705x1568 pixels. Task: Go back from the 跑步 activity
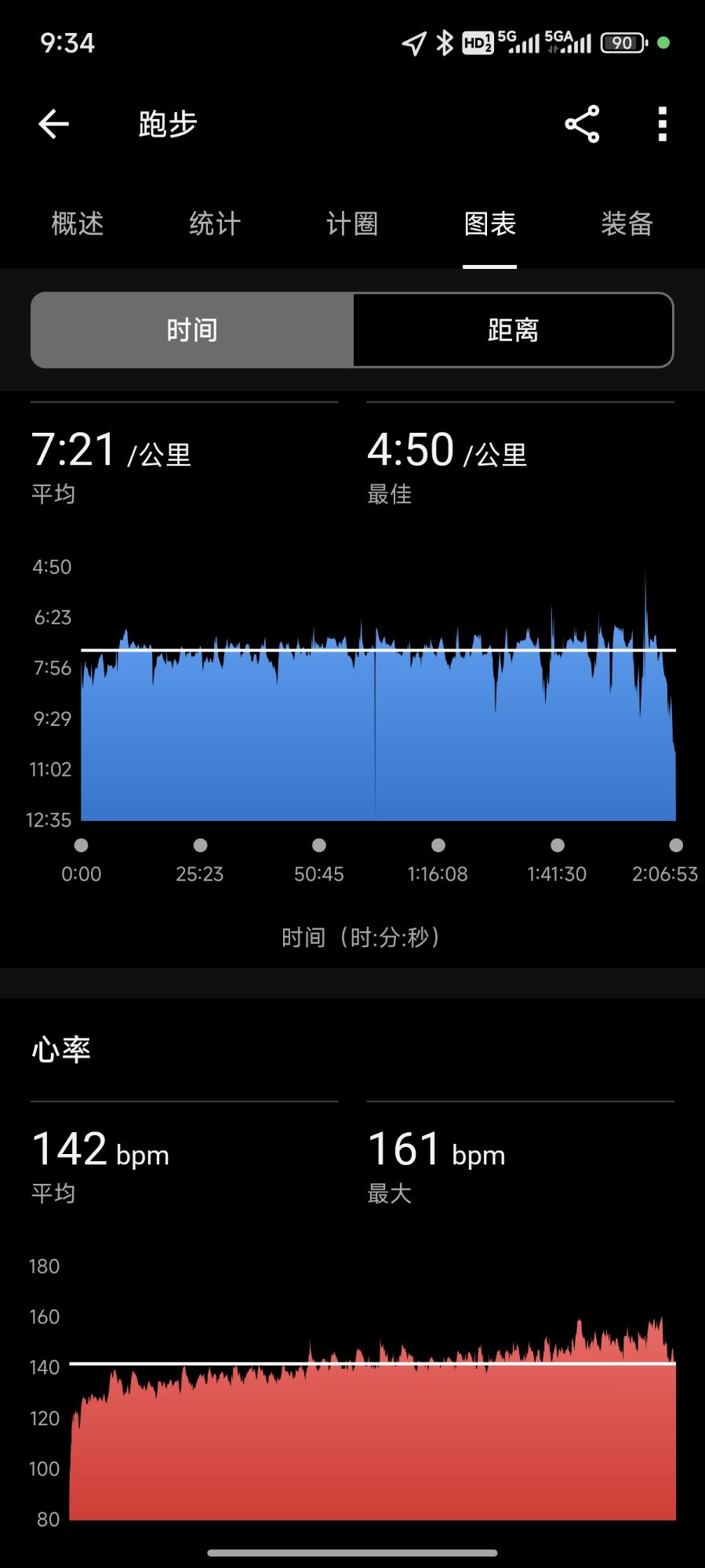point(54,124)
